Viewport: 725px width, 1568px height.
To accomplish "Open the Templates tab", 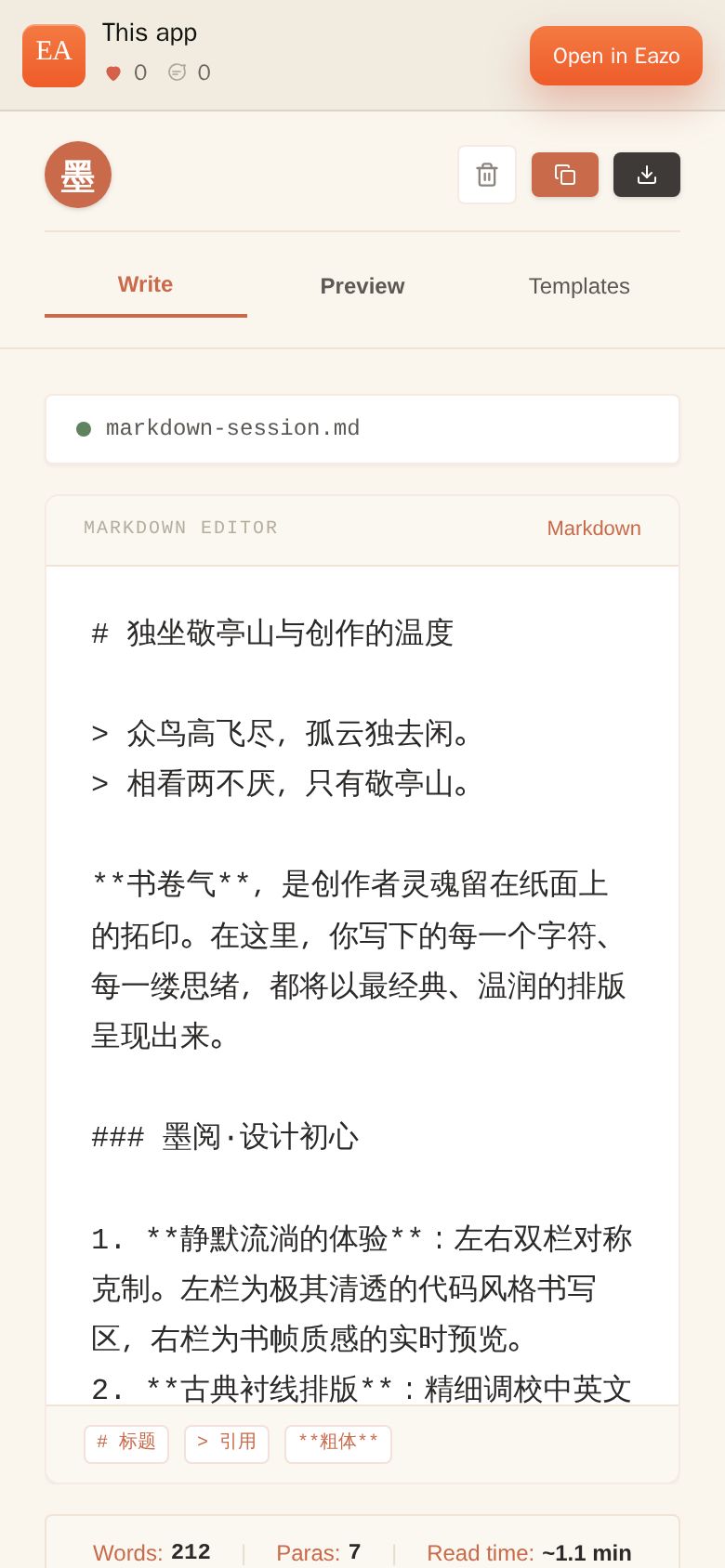I will coord(579,286).
